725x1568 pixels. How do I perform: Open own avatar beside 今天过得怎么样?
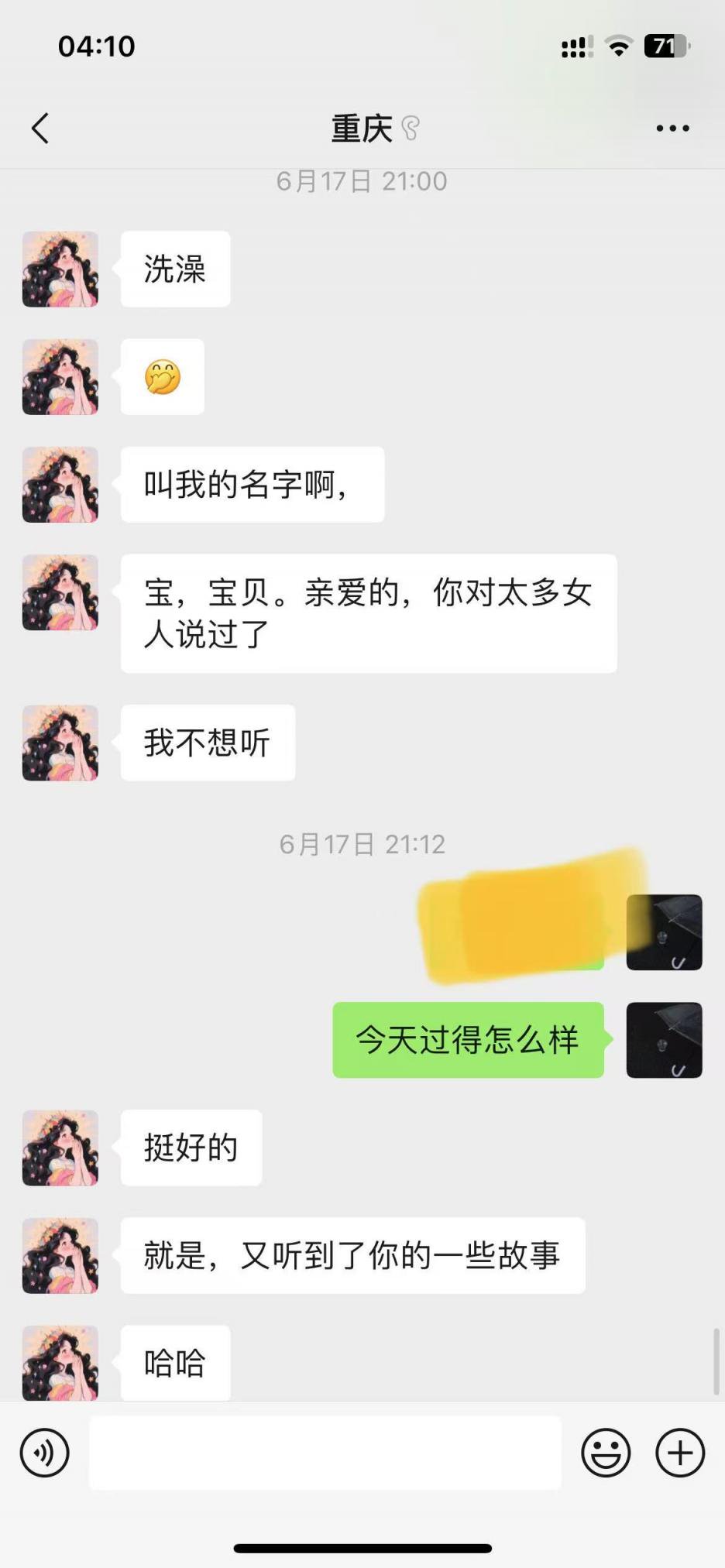point(664,1040)
